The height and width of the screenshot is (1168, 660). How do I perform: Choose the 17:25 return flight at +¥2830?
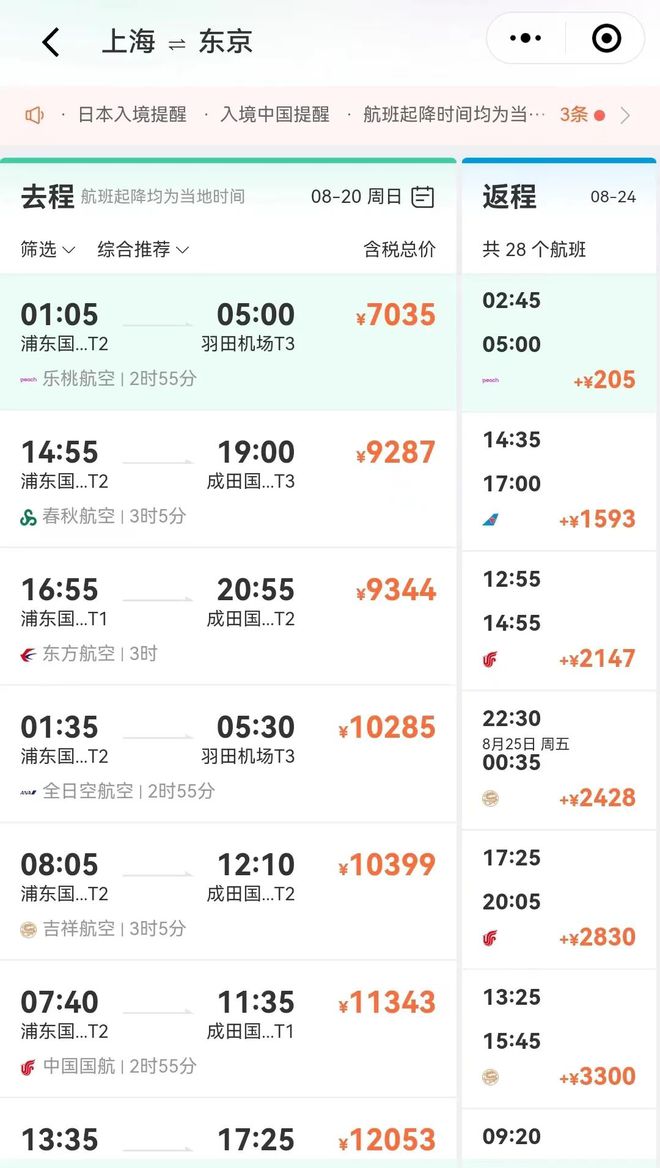(x=559, y=900)
